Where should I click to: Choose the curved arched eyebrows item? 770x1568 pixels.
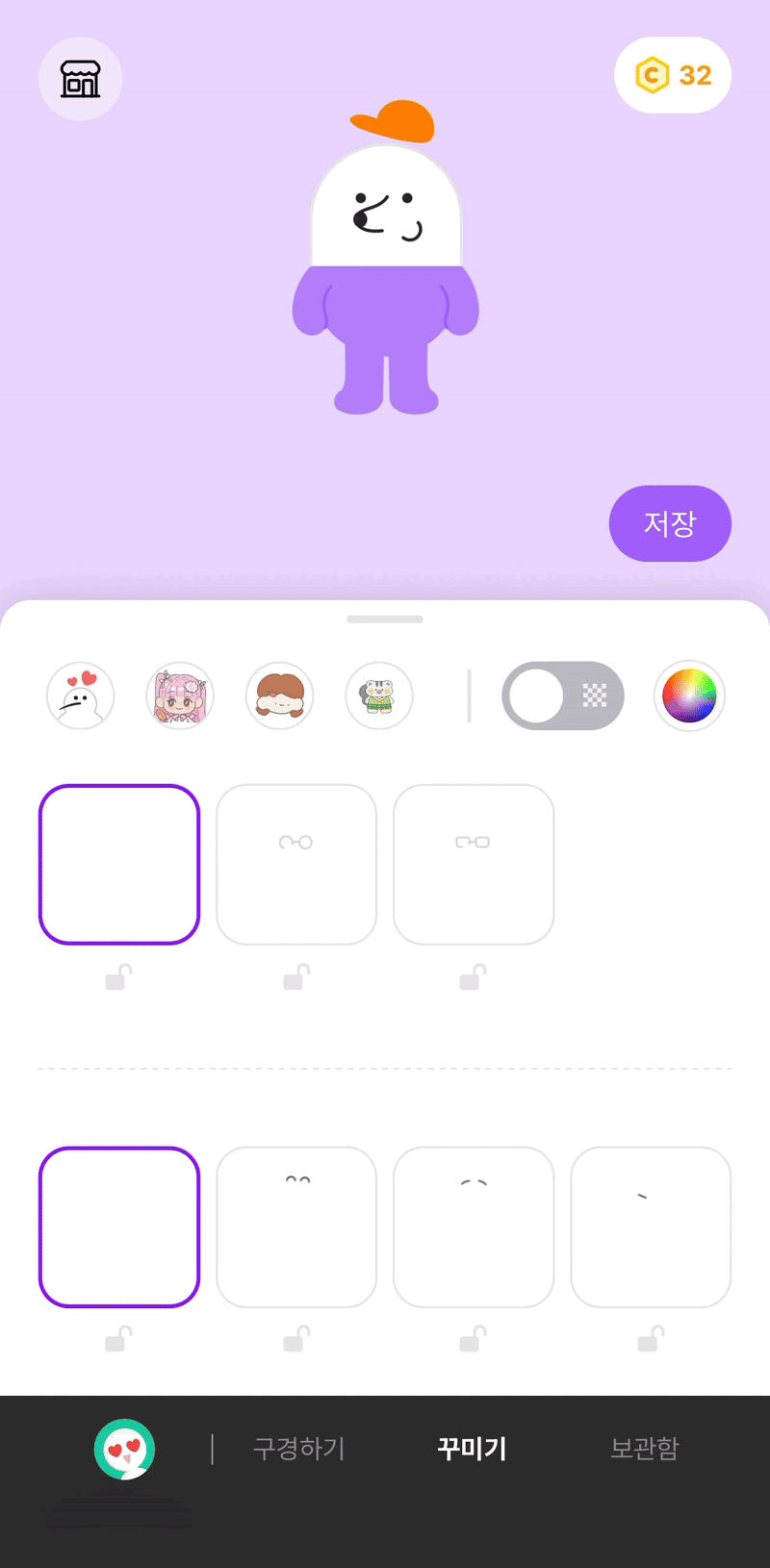pyautogui.click(x=296, y=1227)
